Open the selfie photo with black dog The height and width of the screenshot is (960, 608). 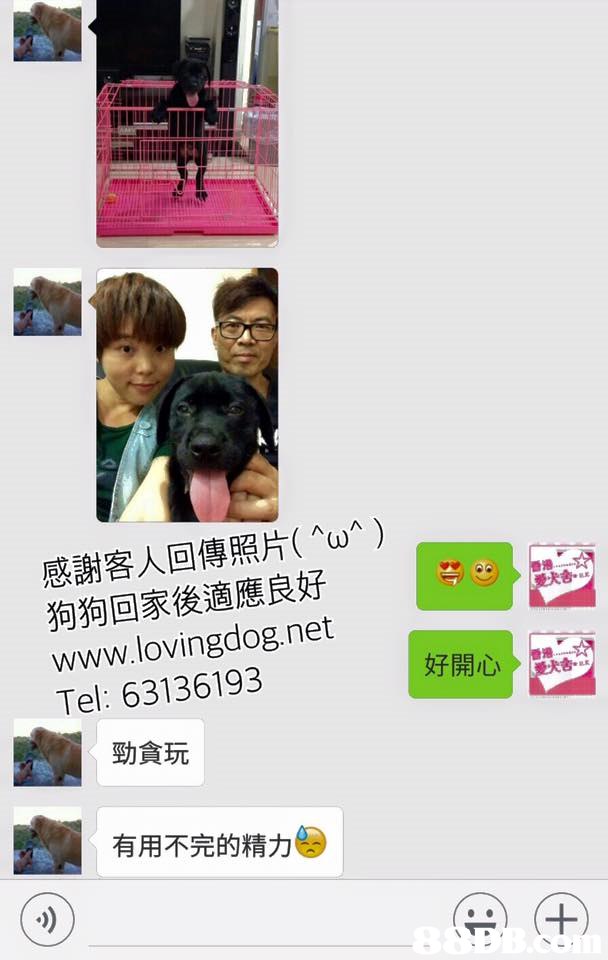[187, 395]
